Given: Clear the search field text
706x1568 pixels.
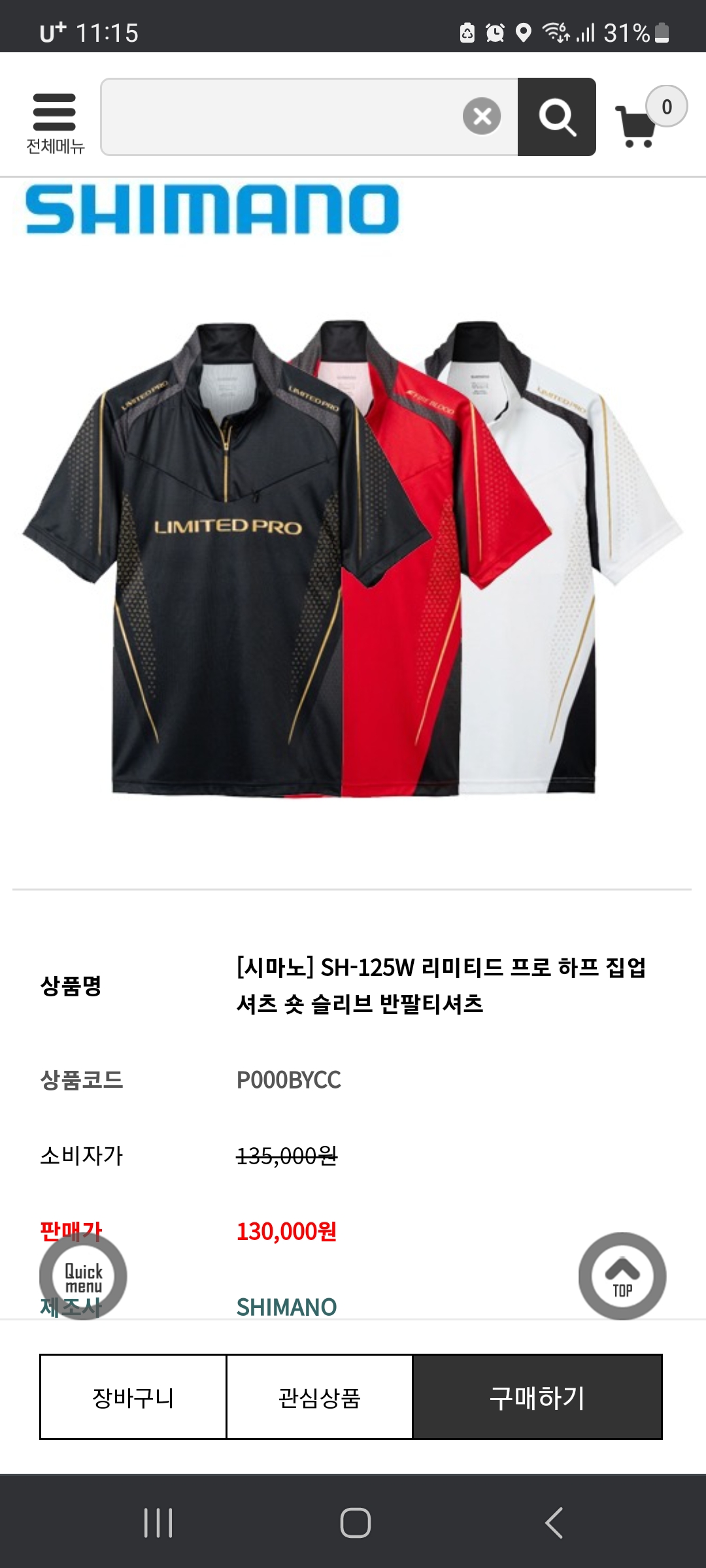Looking at the screenshot, I should [x=482, y=117].
